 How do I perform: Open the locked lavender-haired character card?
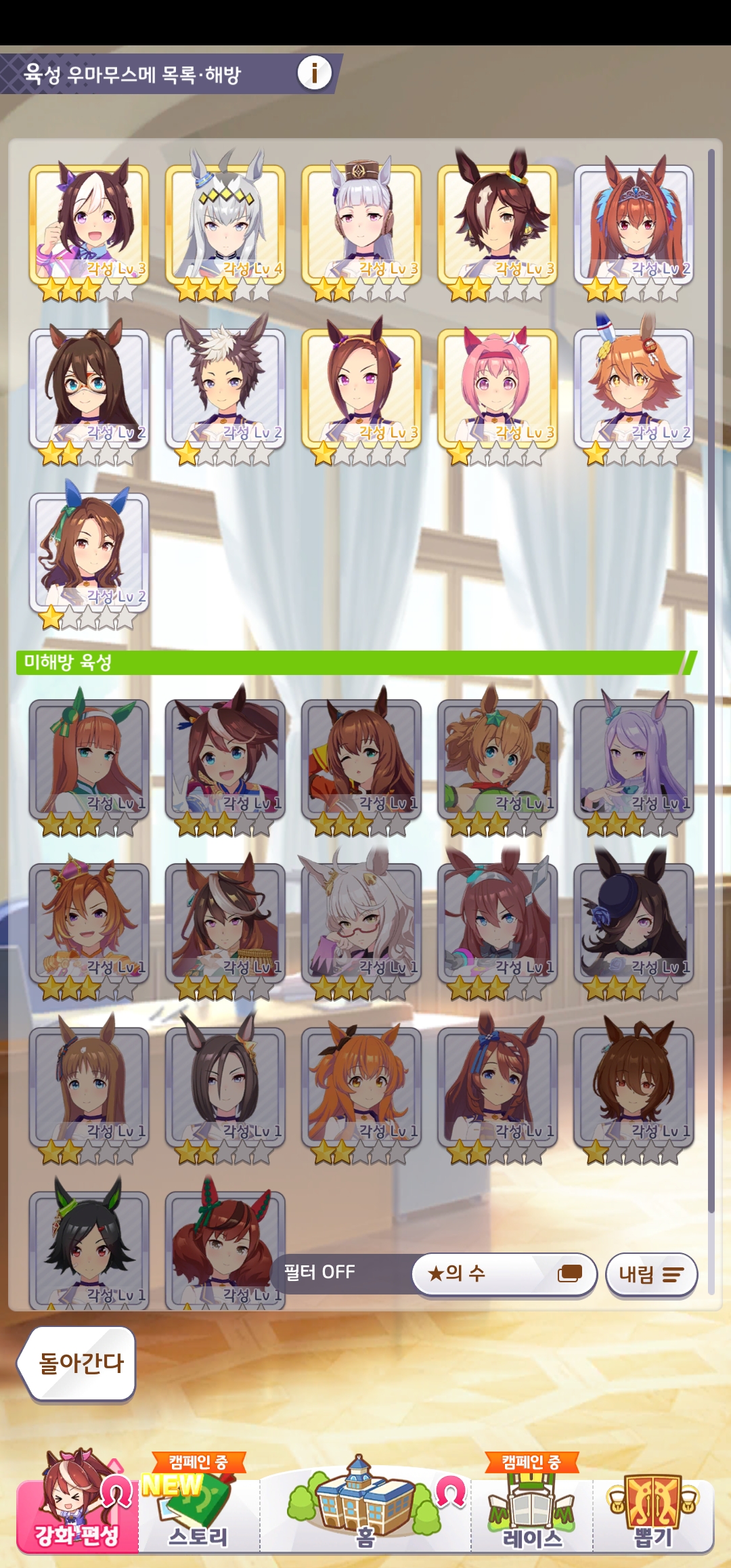[634, 760]
